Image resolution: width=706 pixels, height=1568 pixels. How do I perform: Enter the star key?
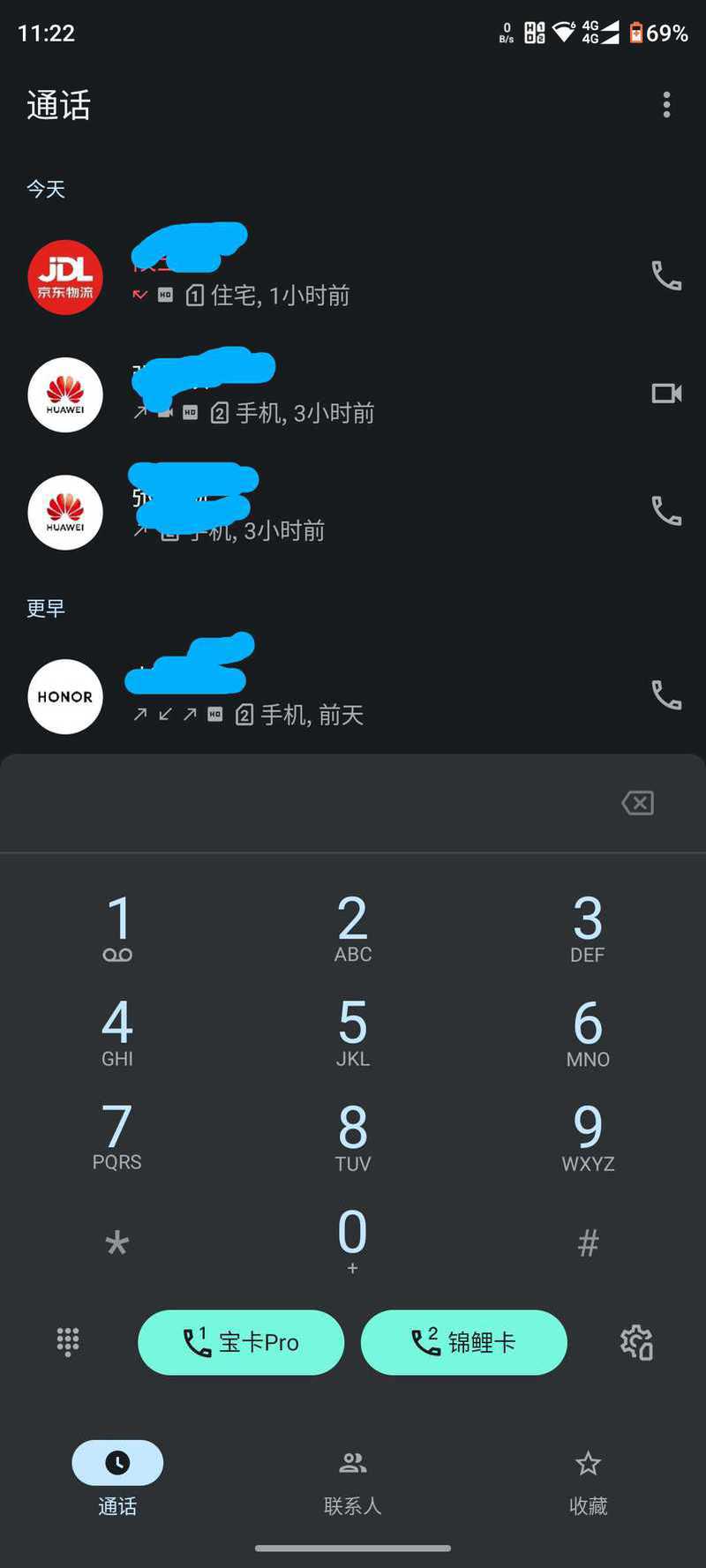pyautogui.click(x=117, y=1242)
